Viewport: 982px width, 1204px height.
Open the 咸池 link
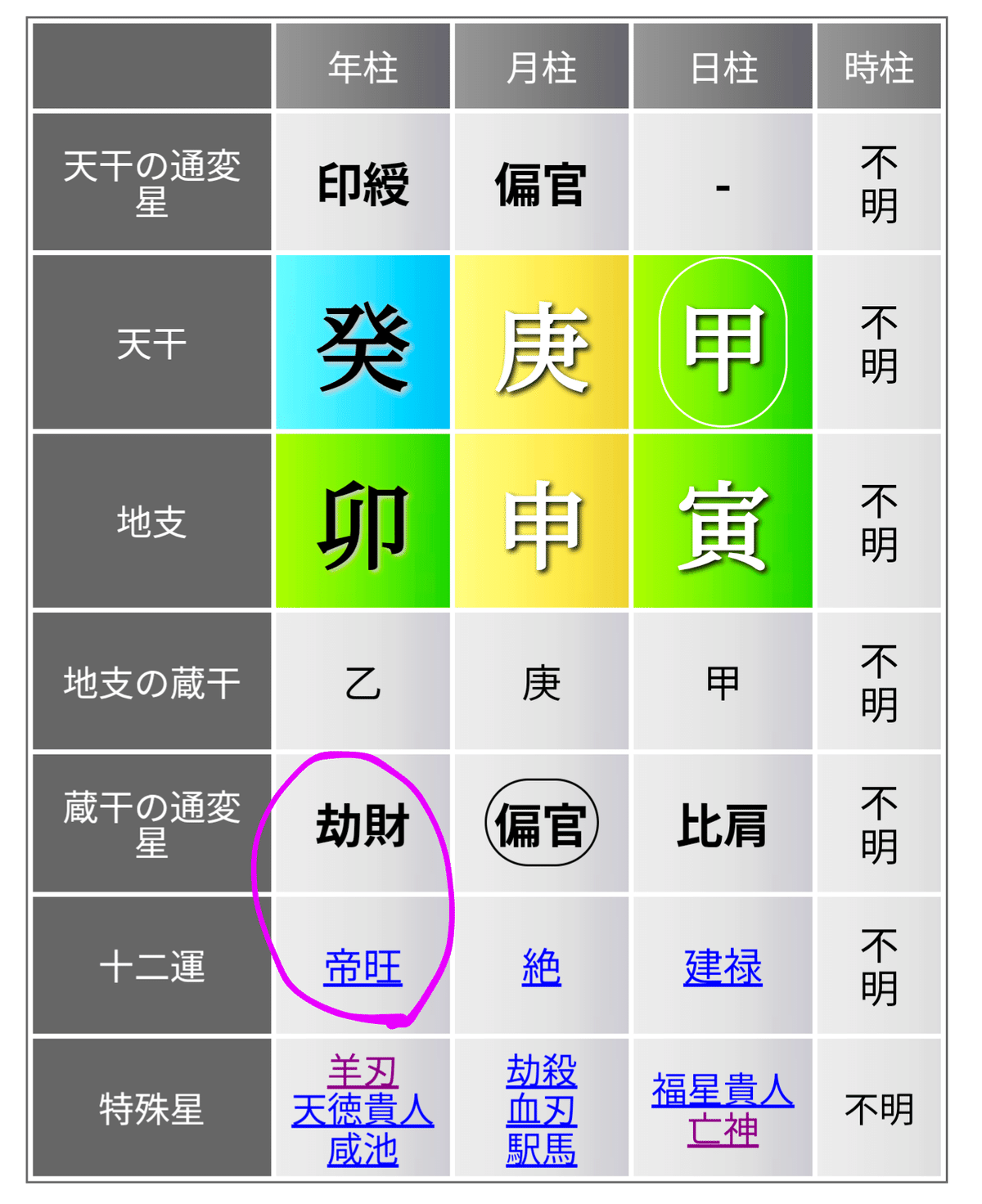coord(363,1149)
